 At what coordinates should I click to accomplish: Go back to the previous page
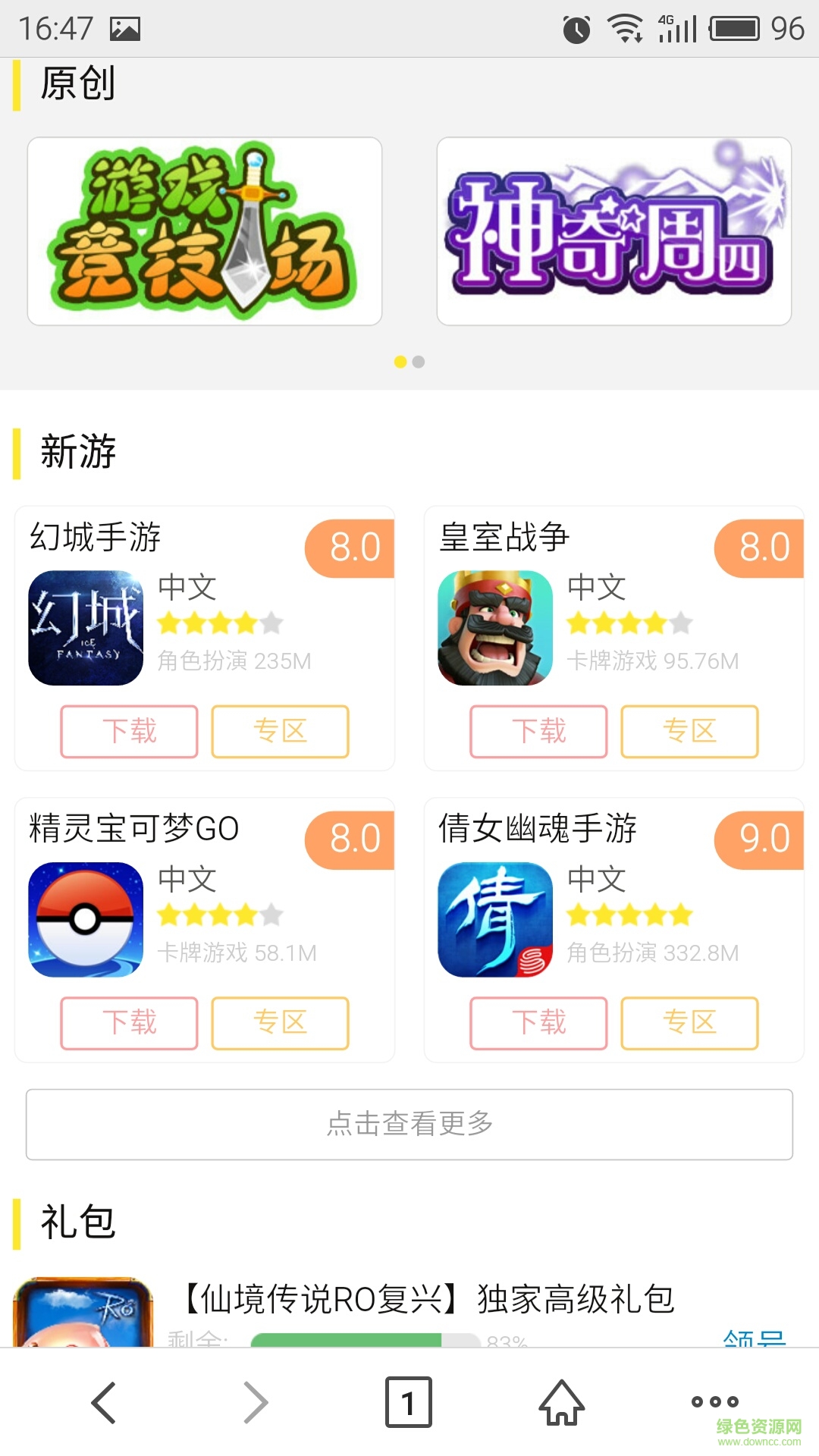point(104,1402)
